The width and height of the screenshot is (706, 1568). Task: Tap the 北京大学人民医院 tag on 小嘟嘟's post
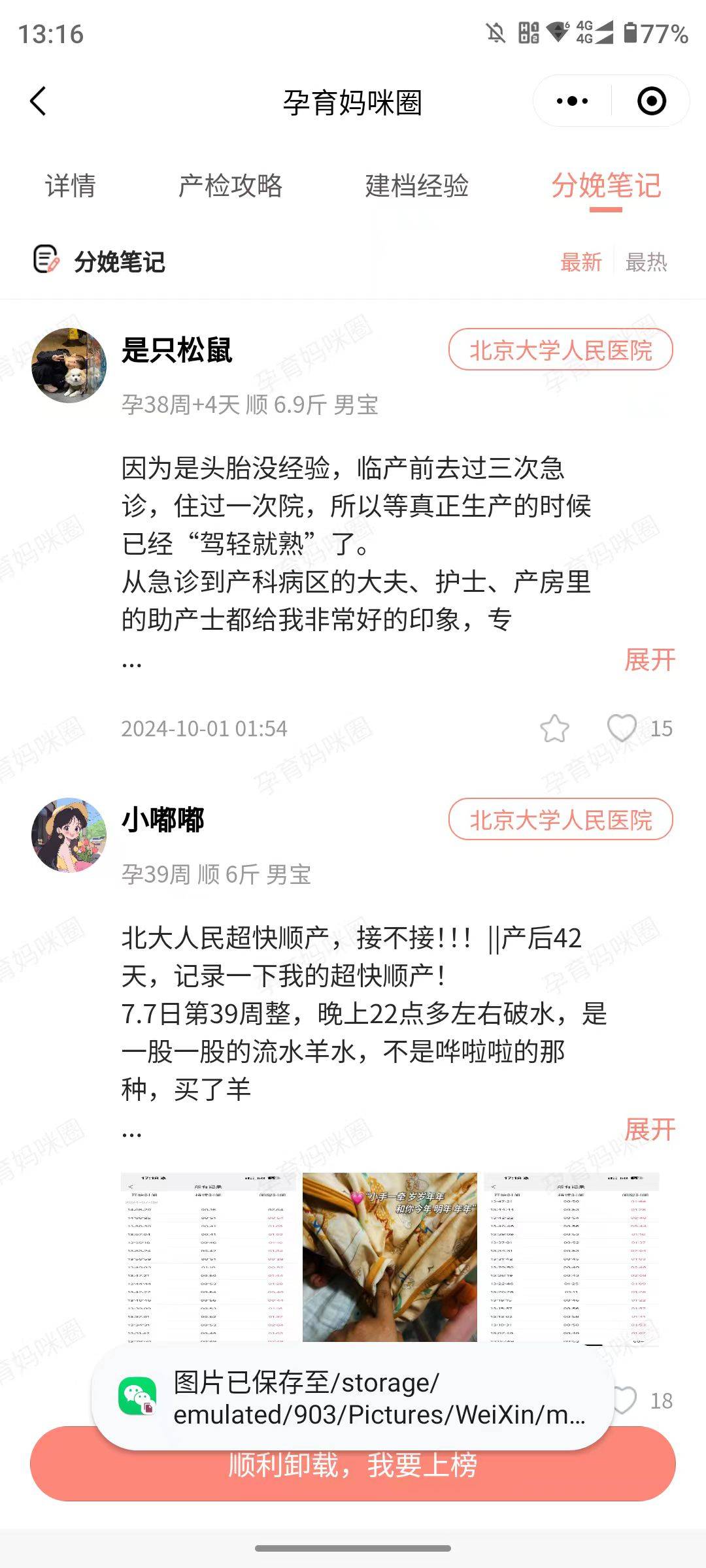coord(561,820)
